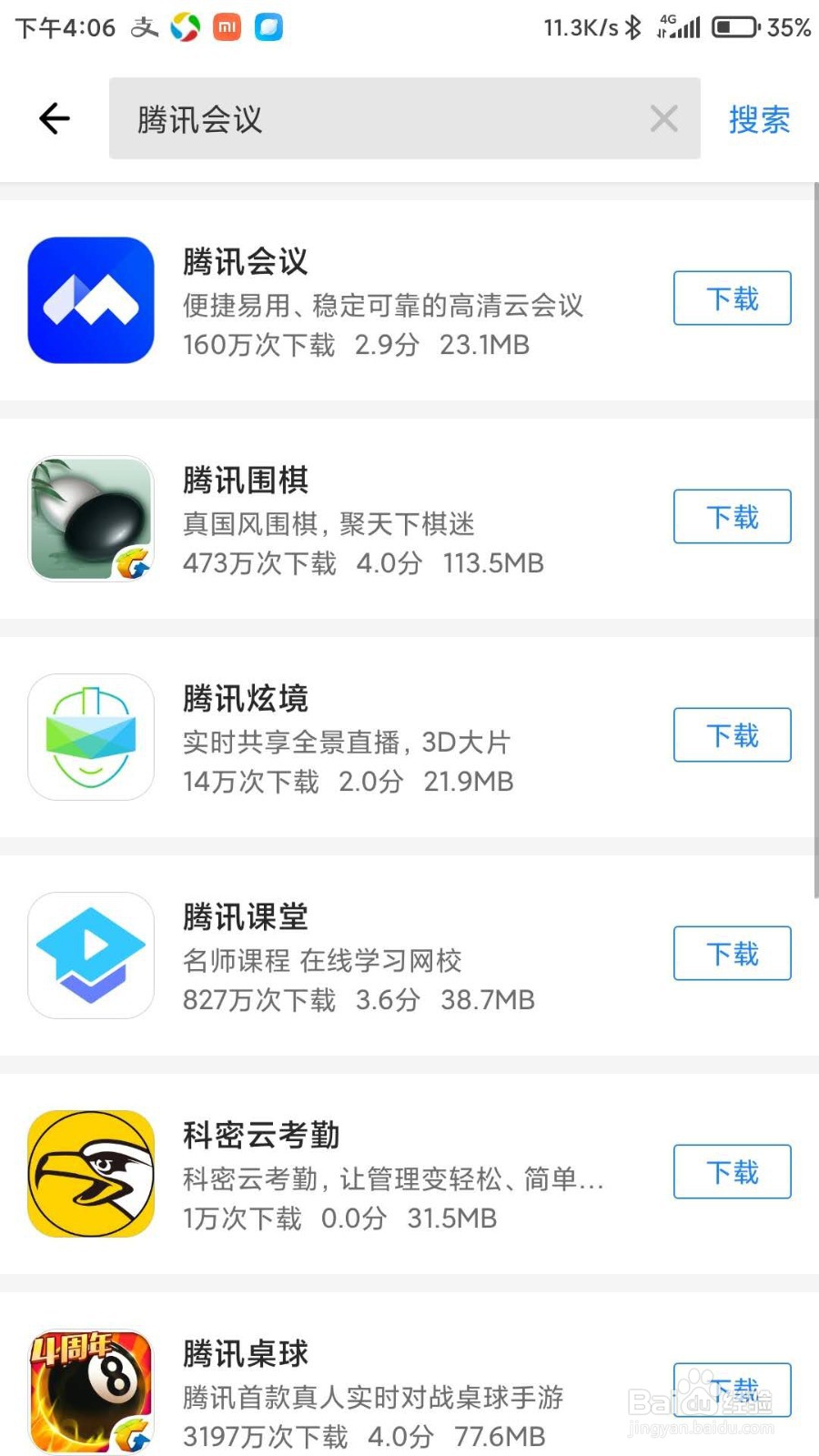Download 腾讯会议 app

click(x=732, y=298)
